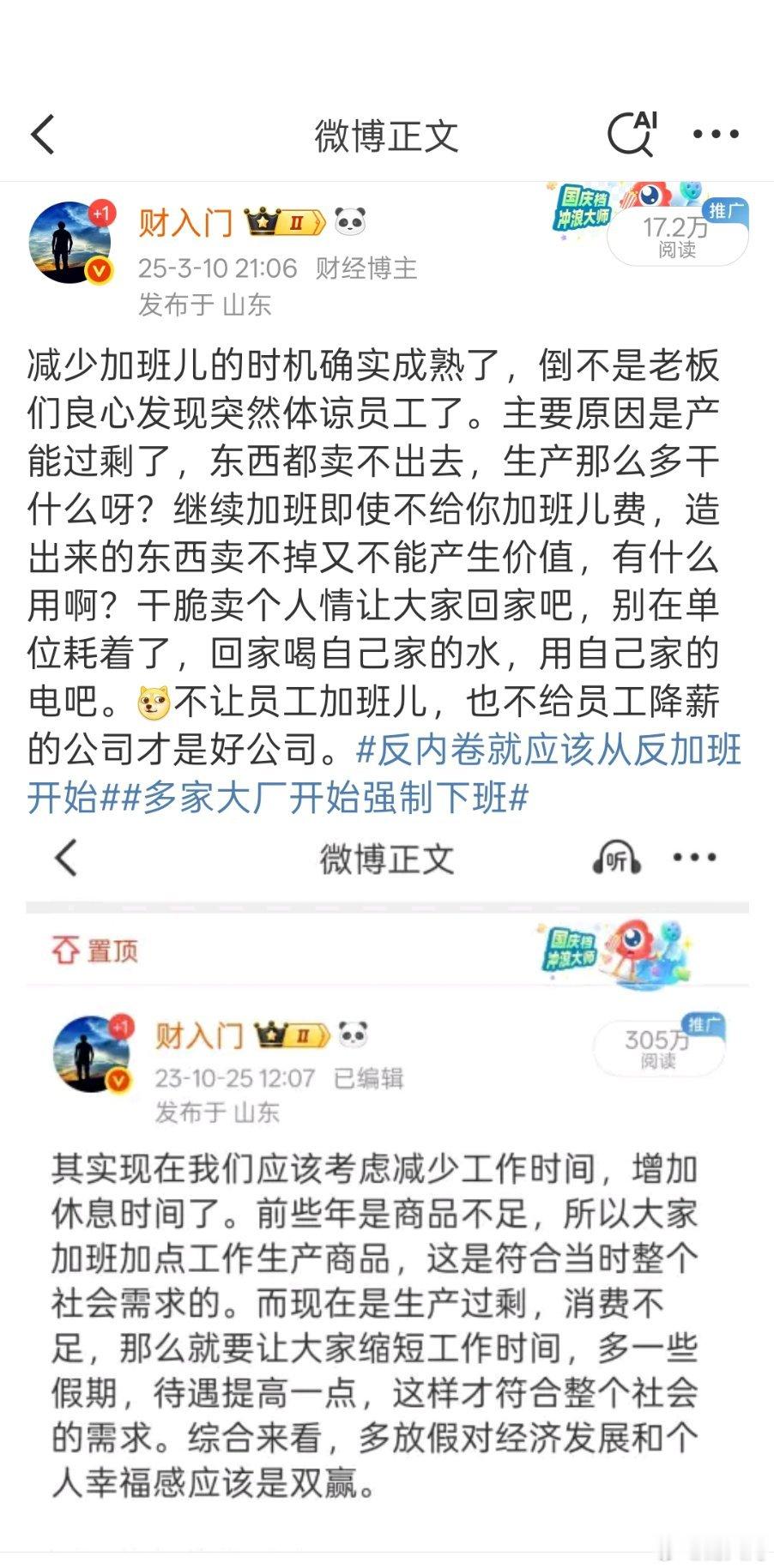Open the top three-dot overflow menu
The image size is (774, 1568).
716,135
